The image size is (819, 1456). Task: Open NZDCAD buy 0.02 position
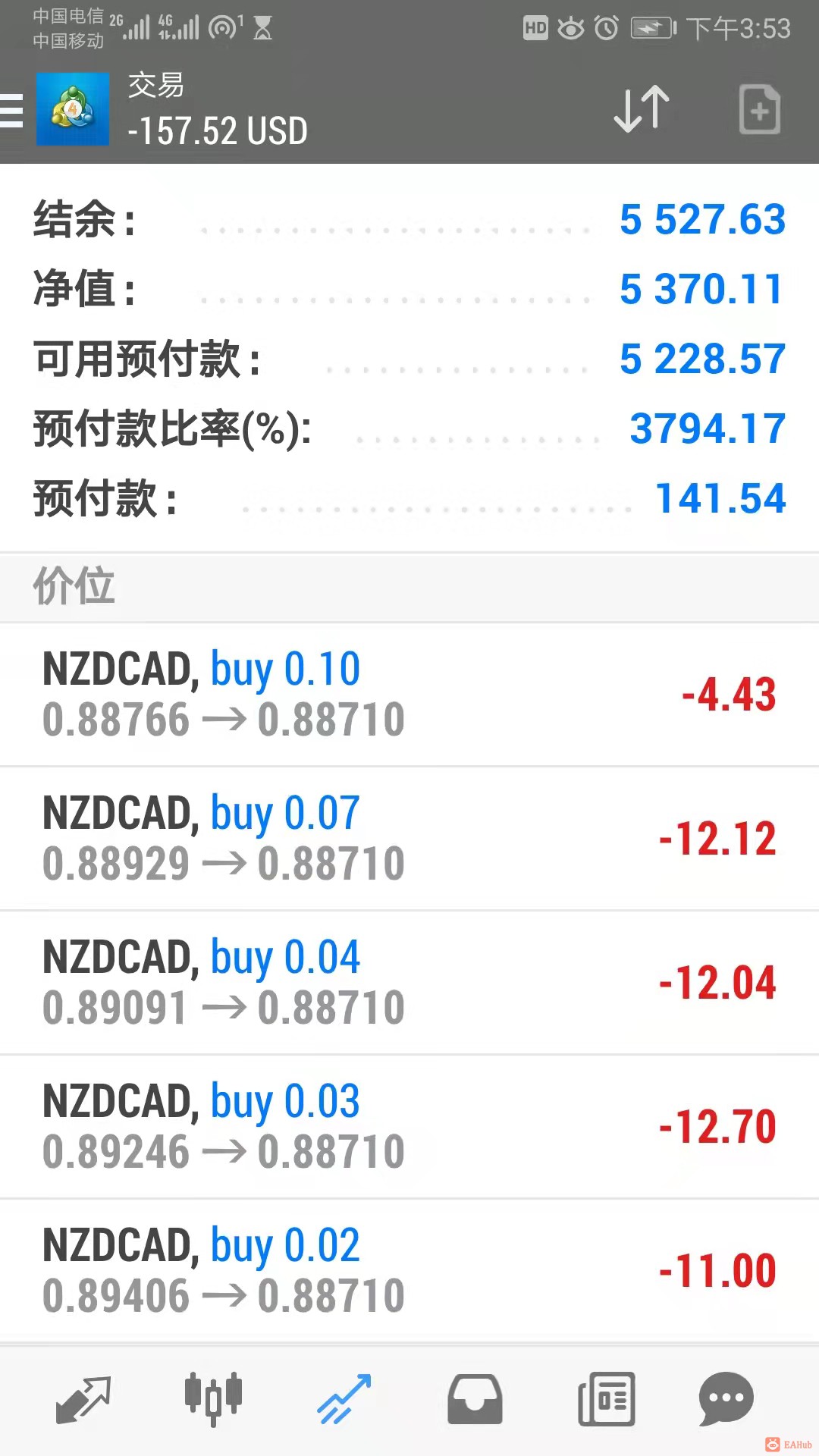click(x=409, y=1270)
